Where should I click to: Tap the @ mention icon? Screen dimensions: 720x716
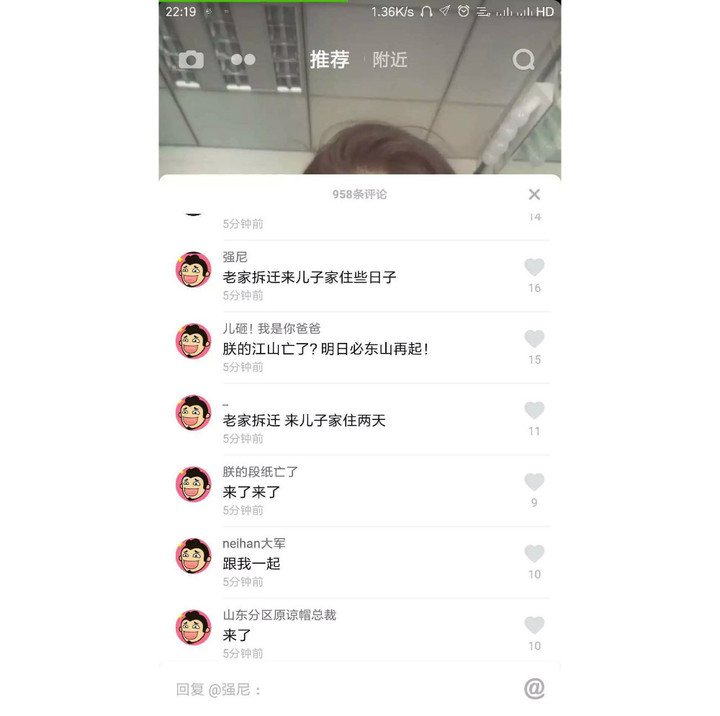pyautogui.click(x=534, y=688)
